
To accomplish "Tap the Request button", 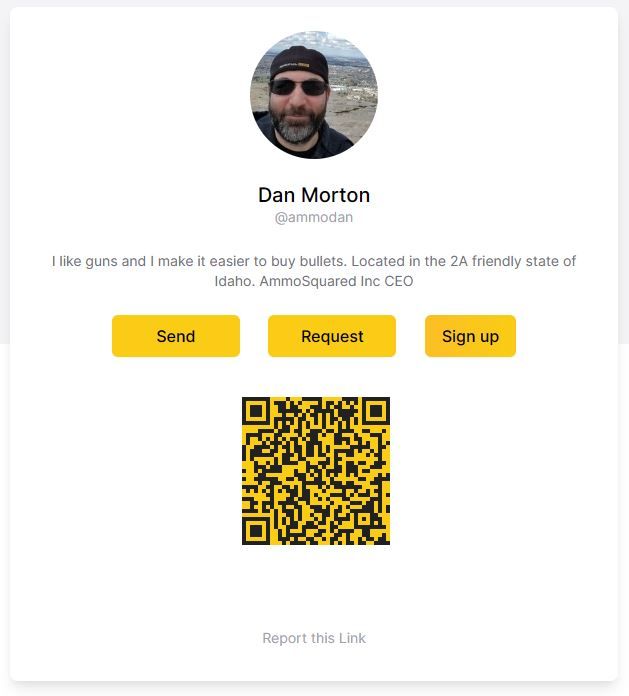I will pyautogui.click(x=332, y=336).
